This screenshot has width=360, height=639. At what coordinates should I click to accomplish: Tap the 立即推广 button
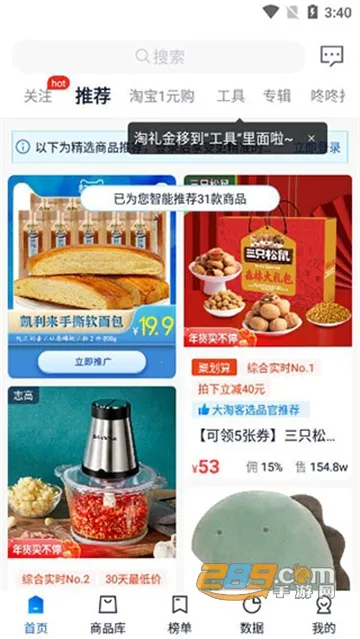[92, 362]
